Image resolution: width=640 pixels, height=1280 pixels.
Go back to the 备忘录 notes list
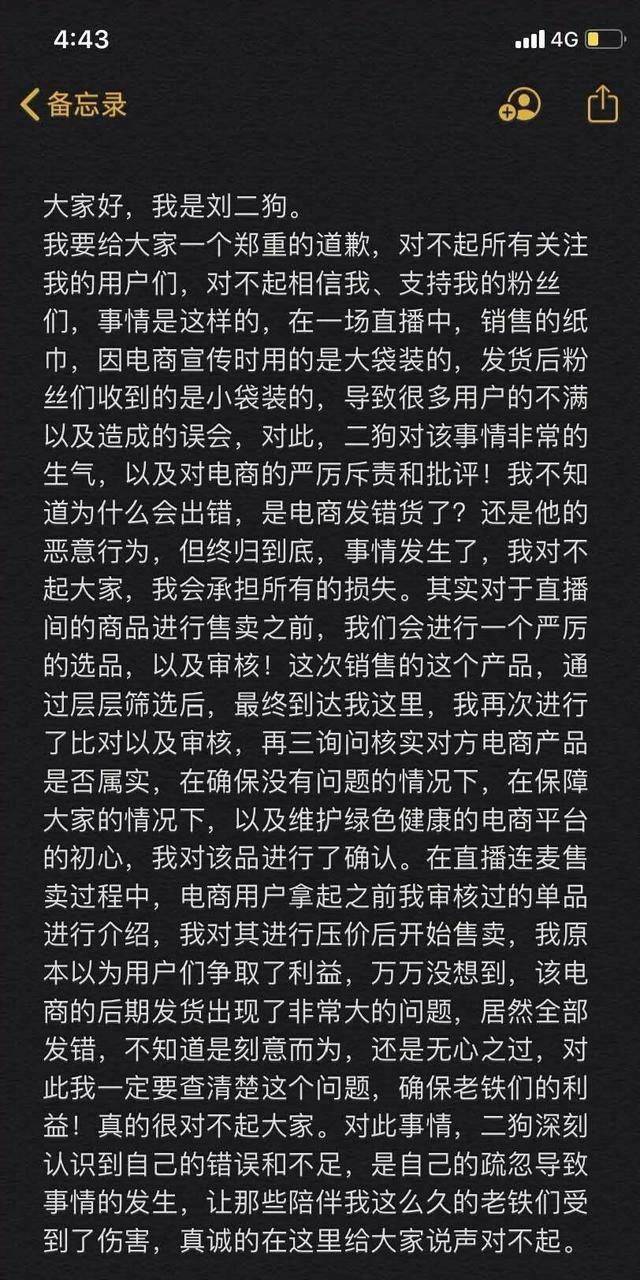click(74, 104)
